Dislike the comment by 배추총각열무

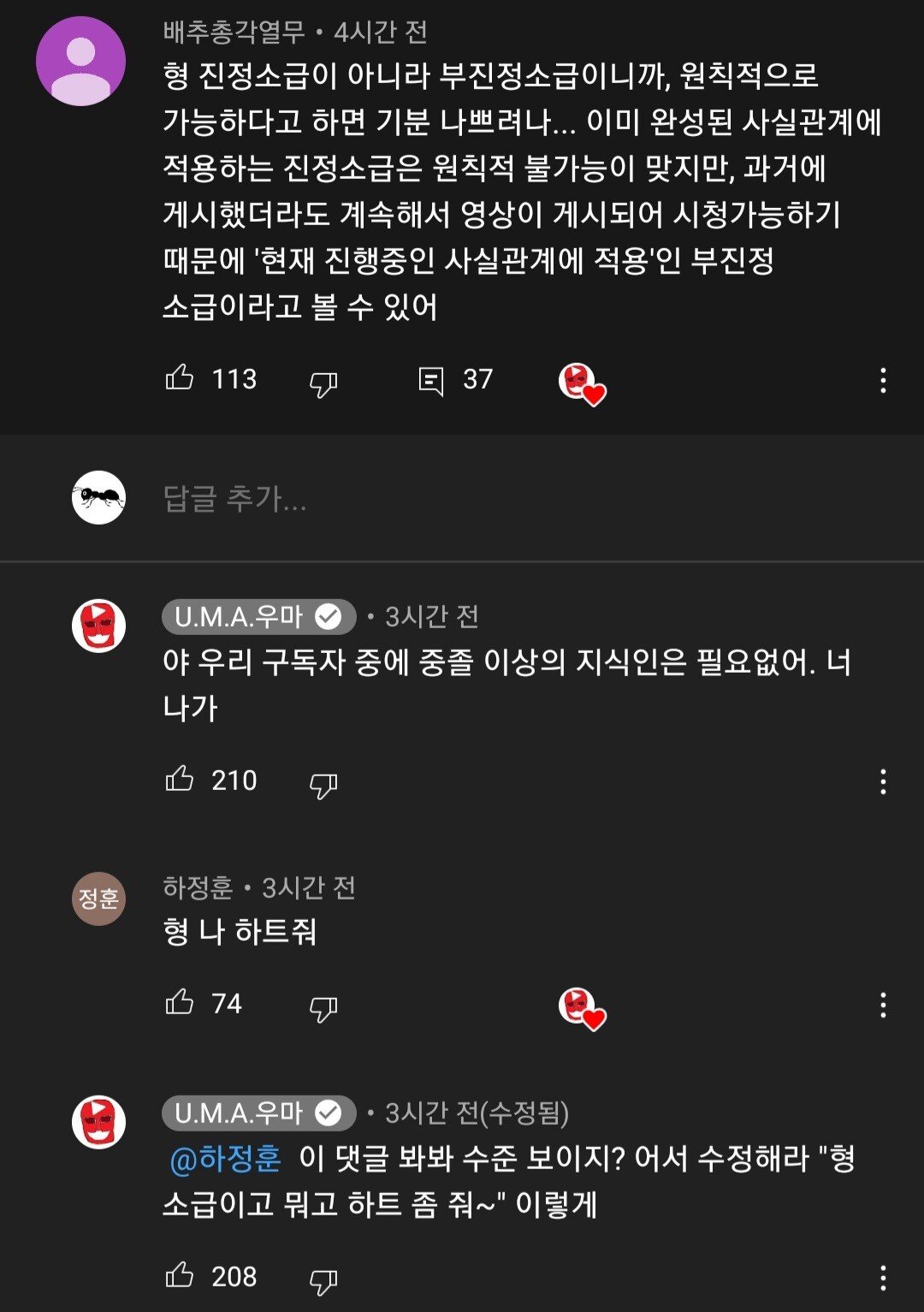pos(323,383)
